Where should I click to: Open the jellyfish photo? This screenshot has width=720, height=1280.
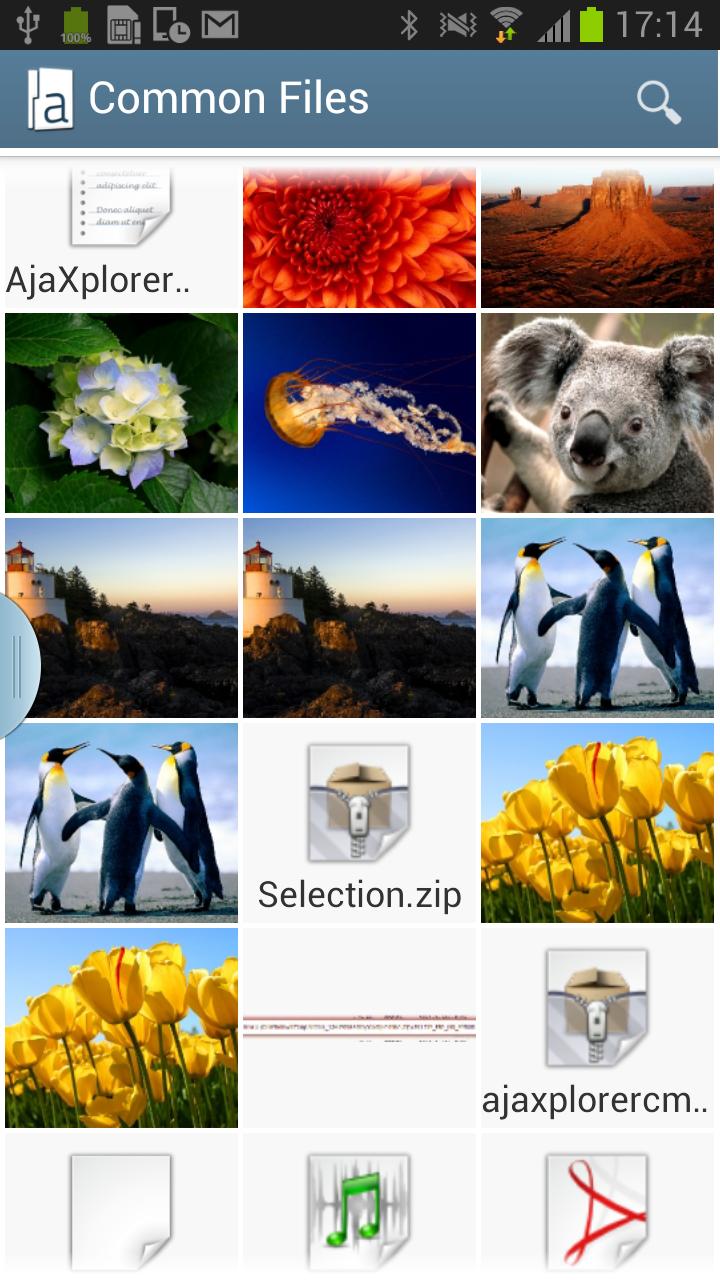359,413
